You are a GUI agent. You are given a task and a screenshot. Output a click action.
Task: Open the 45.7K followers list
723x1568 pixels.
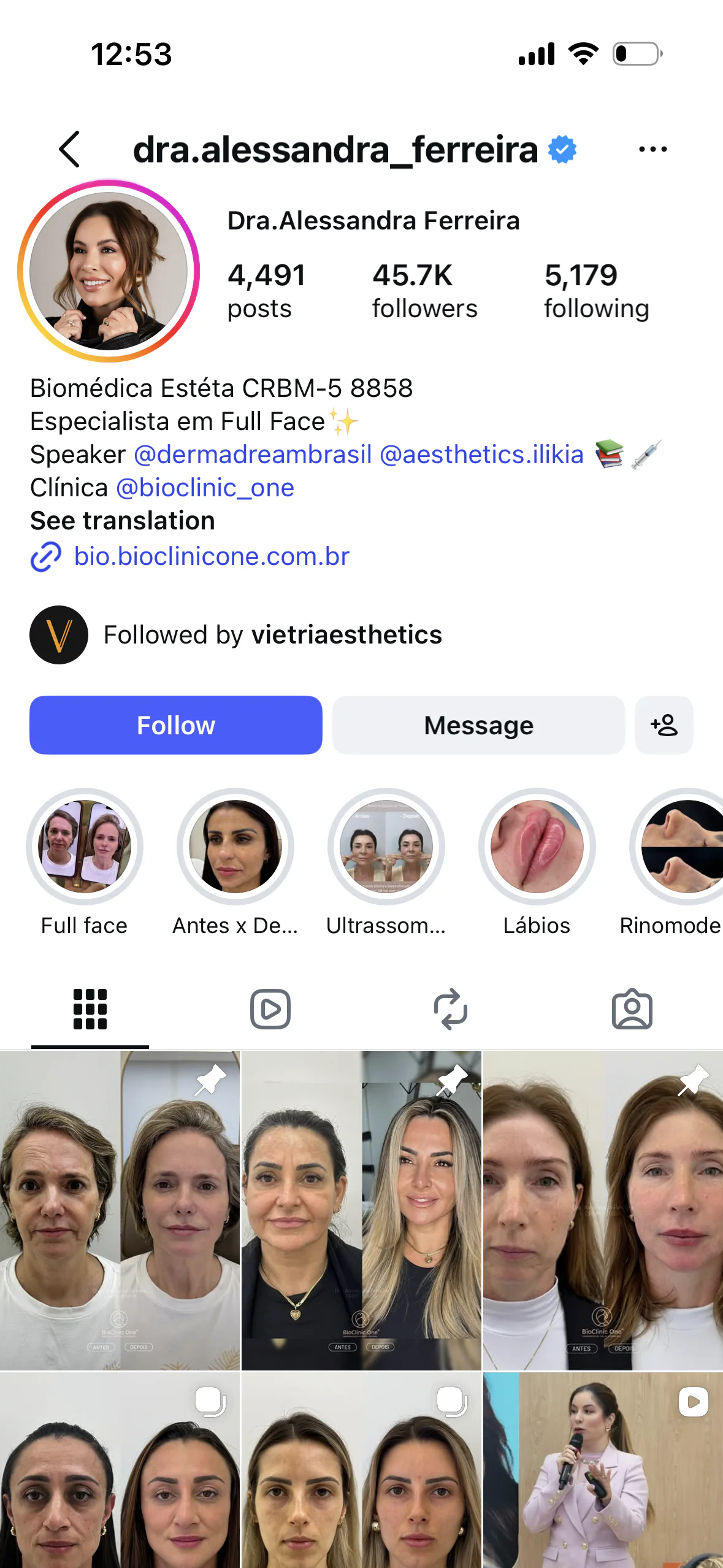pyautogui.click(x=424, y=291)
